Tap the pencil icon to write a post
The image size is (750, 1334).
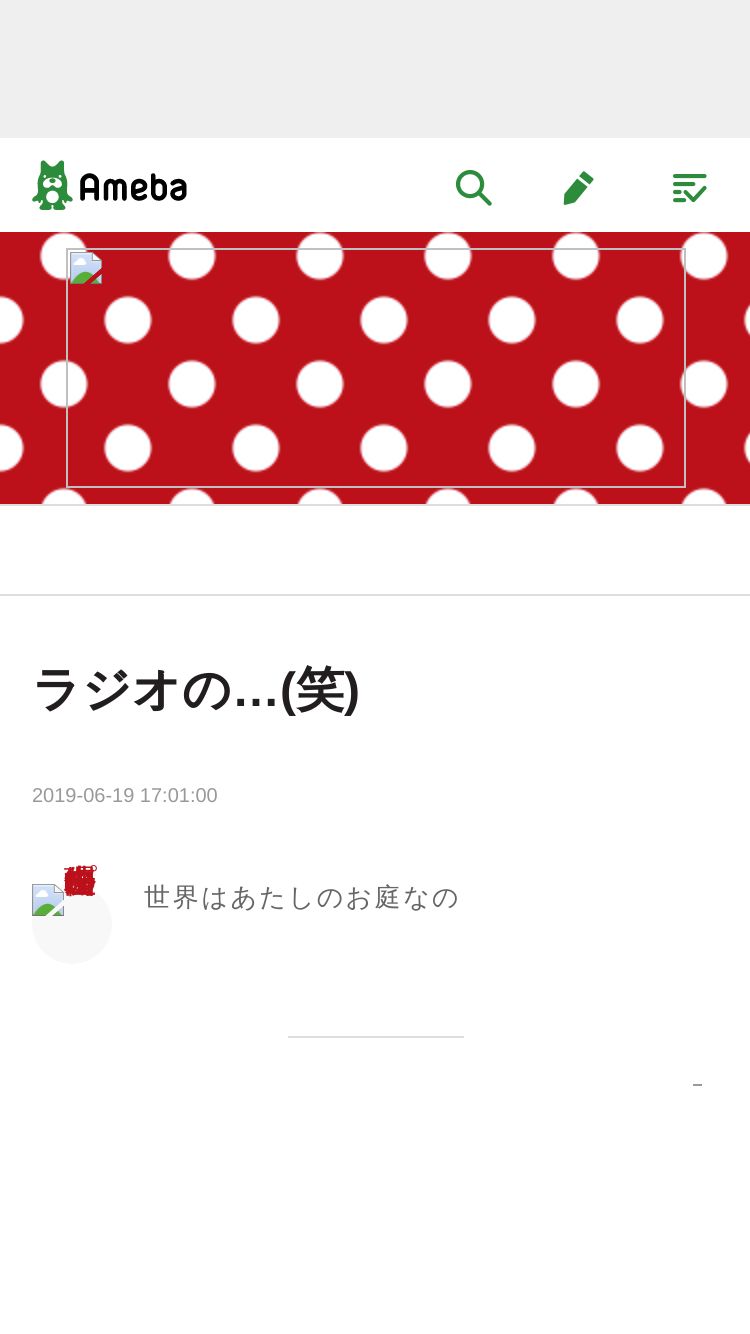pos(578,187)
